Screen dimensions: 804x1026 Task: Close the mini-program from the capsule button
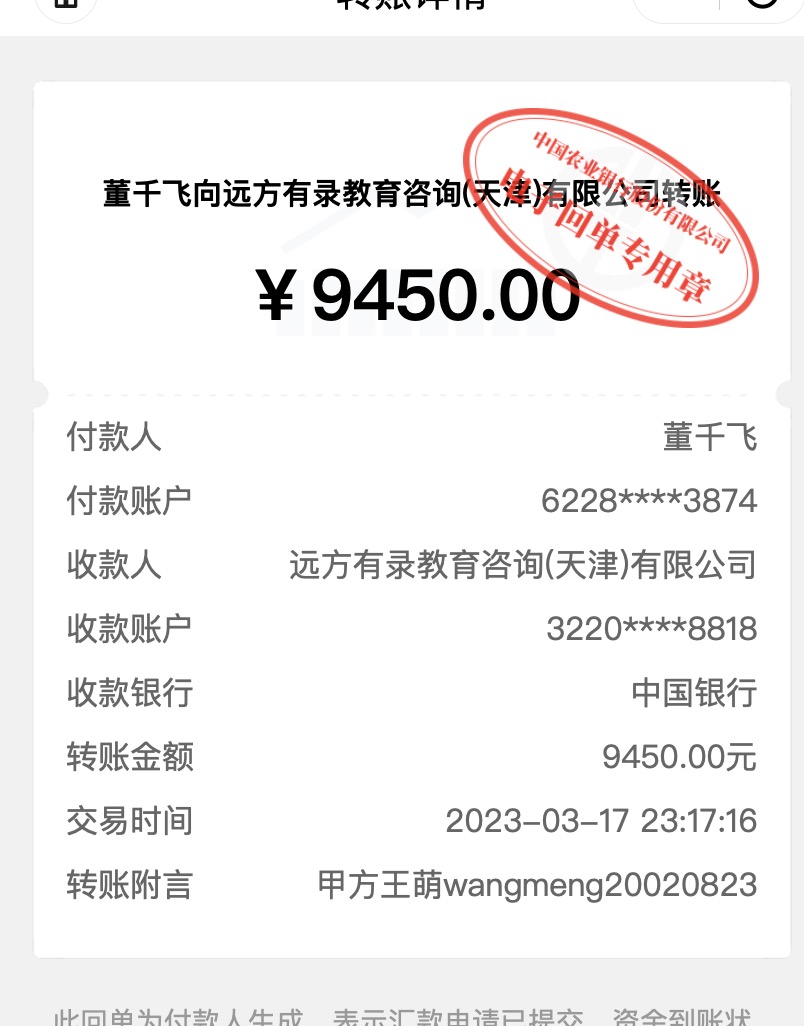pos(763,4)
